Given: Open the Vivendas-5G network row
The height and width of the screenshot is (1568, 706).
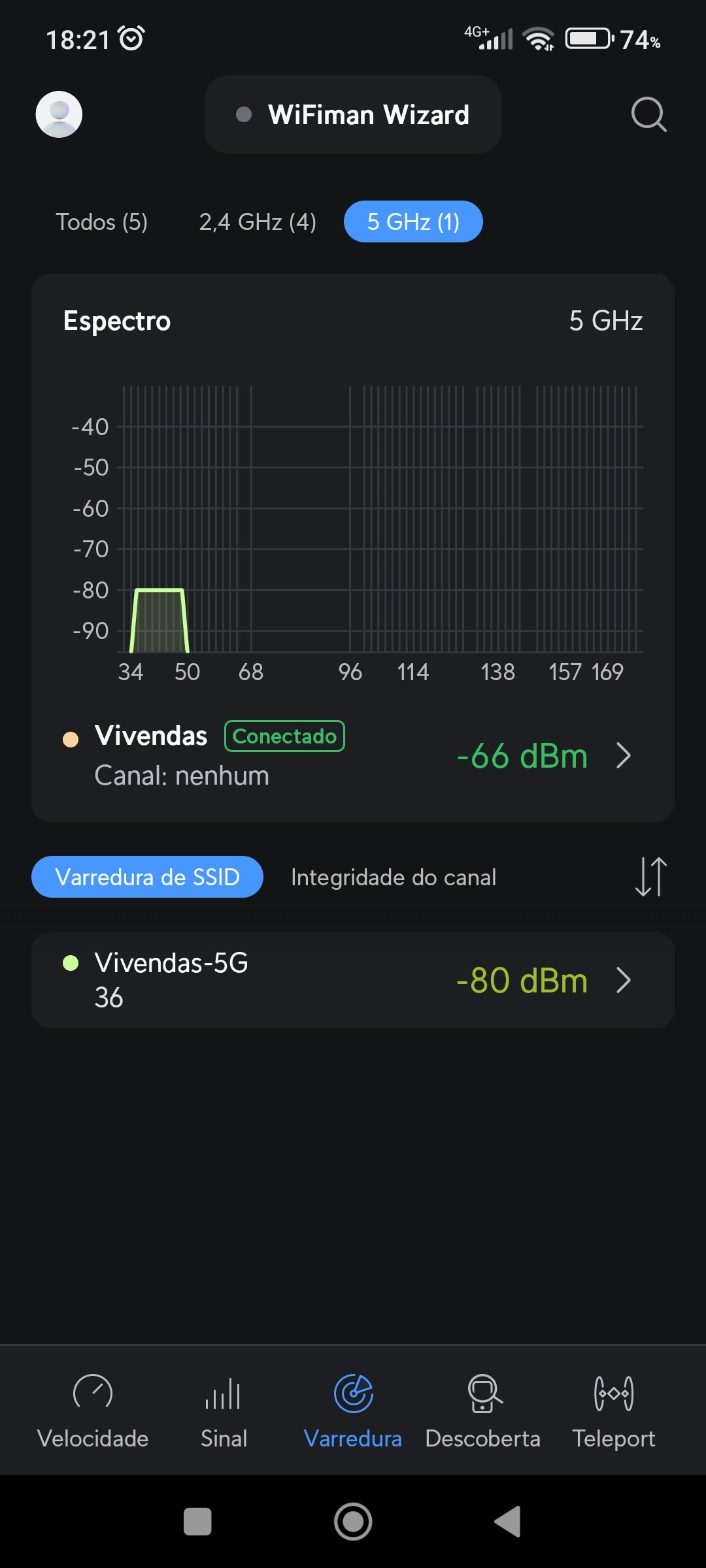Looking at the screenshot, I should pos(353,980).
